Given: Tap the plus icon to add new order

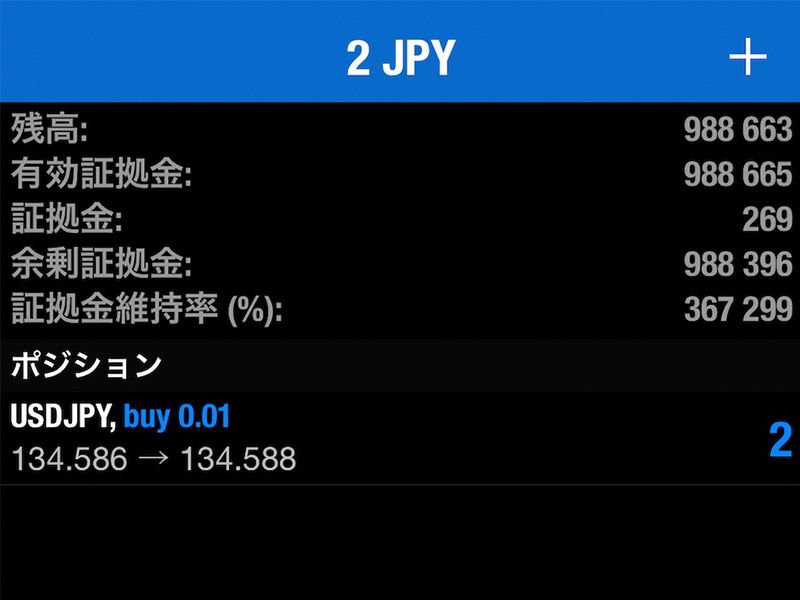Looking at the screenshot, I should pos(747,57).
